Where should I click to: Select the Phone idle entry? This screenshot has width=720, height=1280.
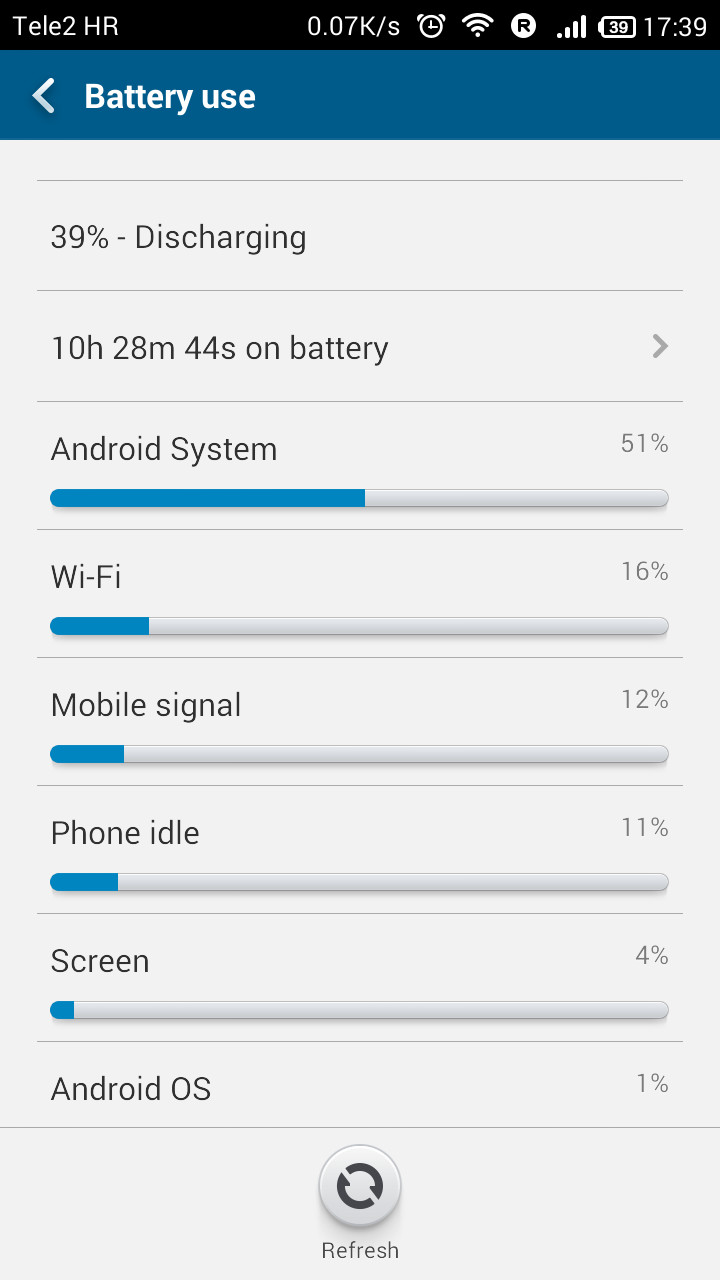pyautogui.click(x=360, y=850)
